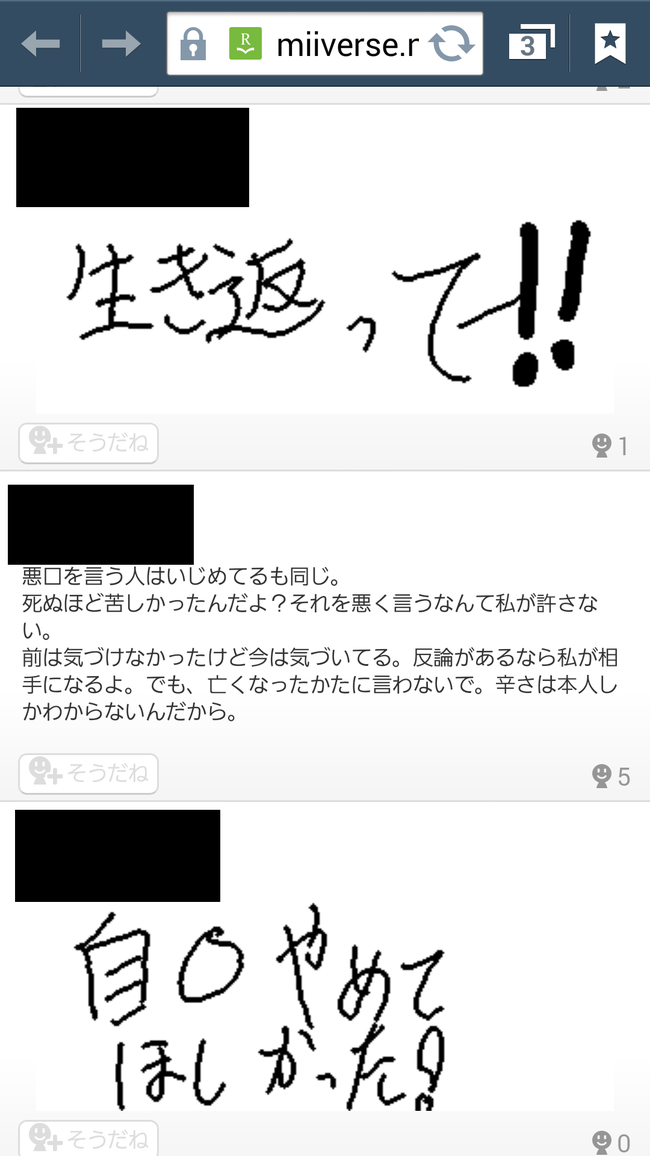Go back to the previous page
Screen dimensions: 650x1156
point(41,44)
